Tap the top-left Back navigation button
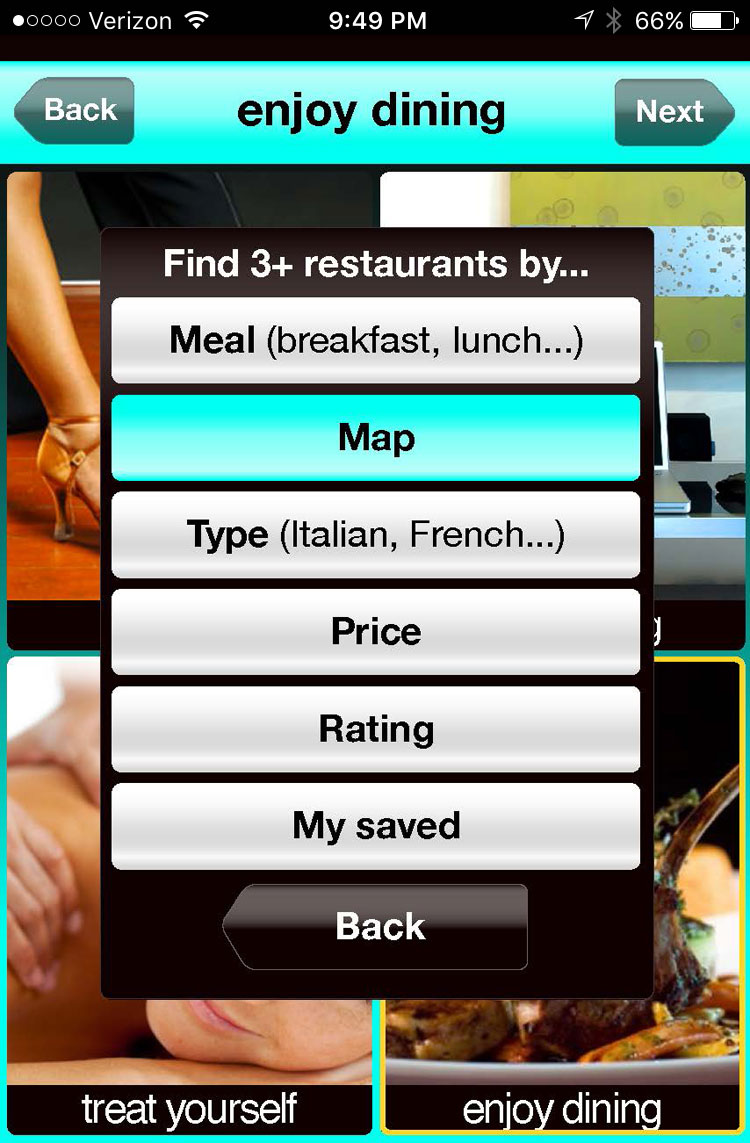Image resolution: width=750 pixels, height=1143 pixels. point(74,110)
